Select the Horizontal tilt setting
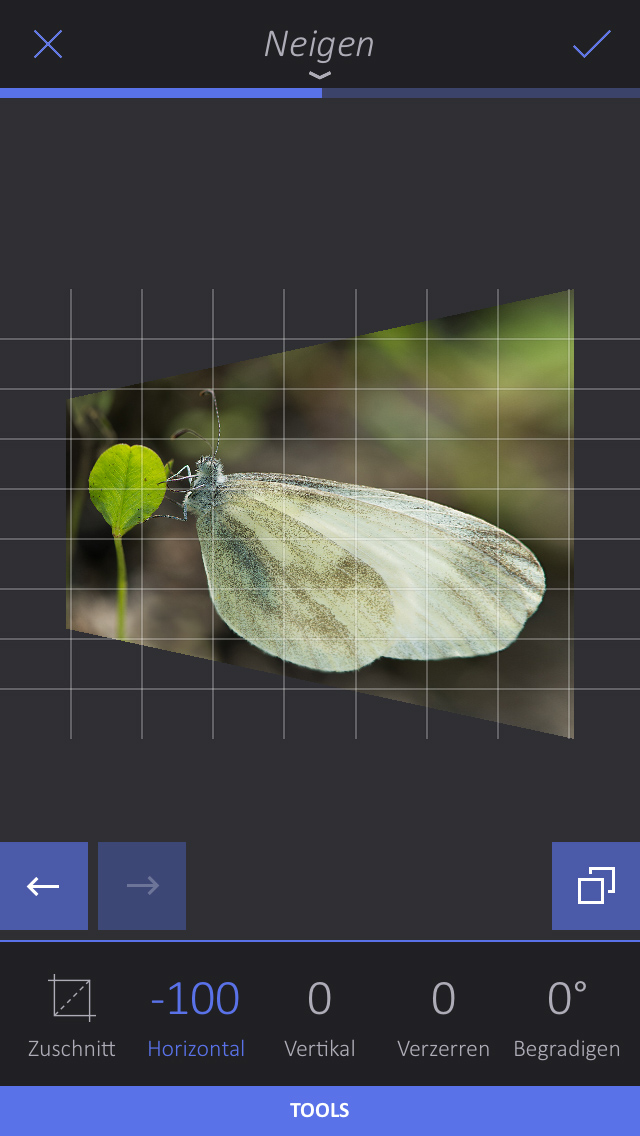The height and width of the screenshot is (1136, 640). click(x=196, y=1014)
